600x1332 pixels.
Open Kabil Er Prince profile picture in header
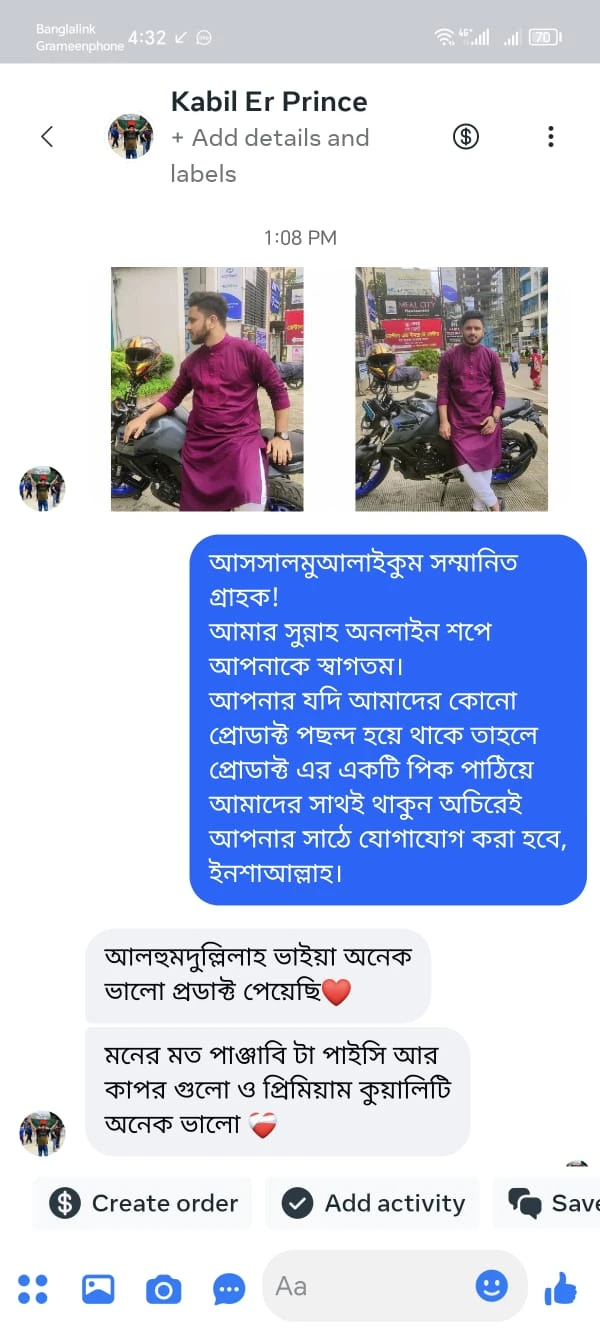130,136
